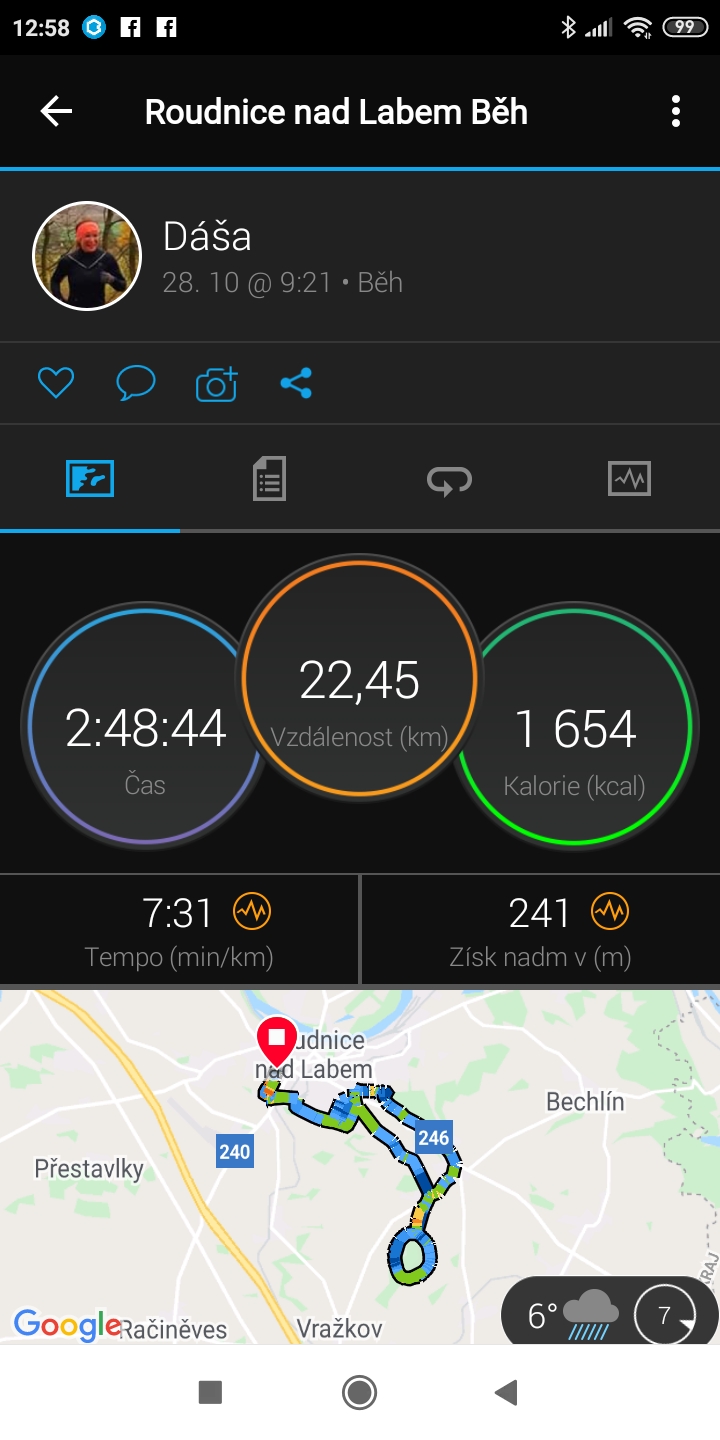Go back using the top arrow

click(x=56, y=111)
